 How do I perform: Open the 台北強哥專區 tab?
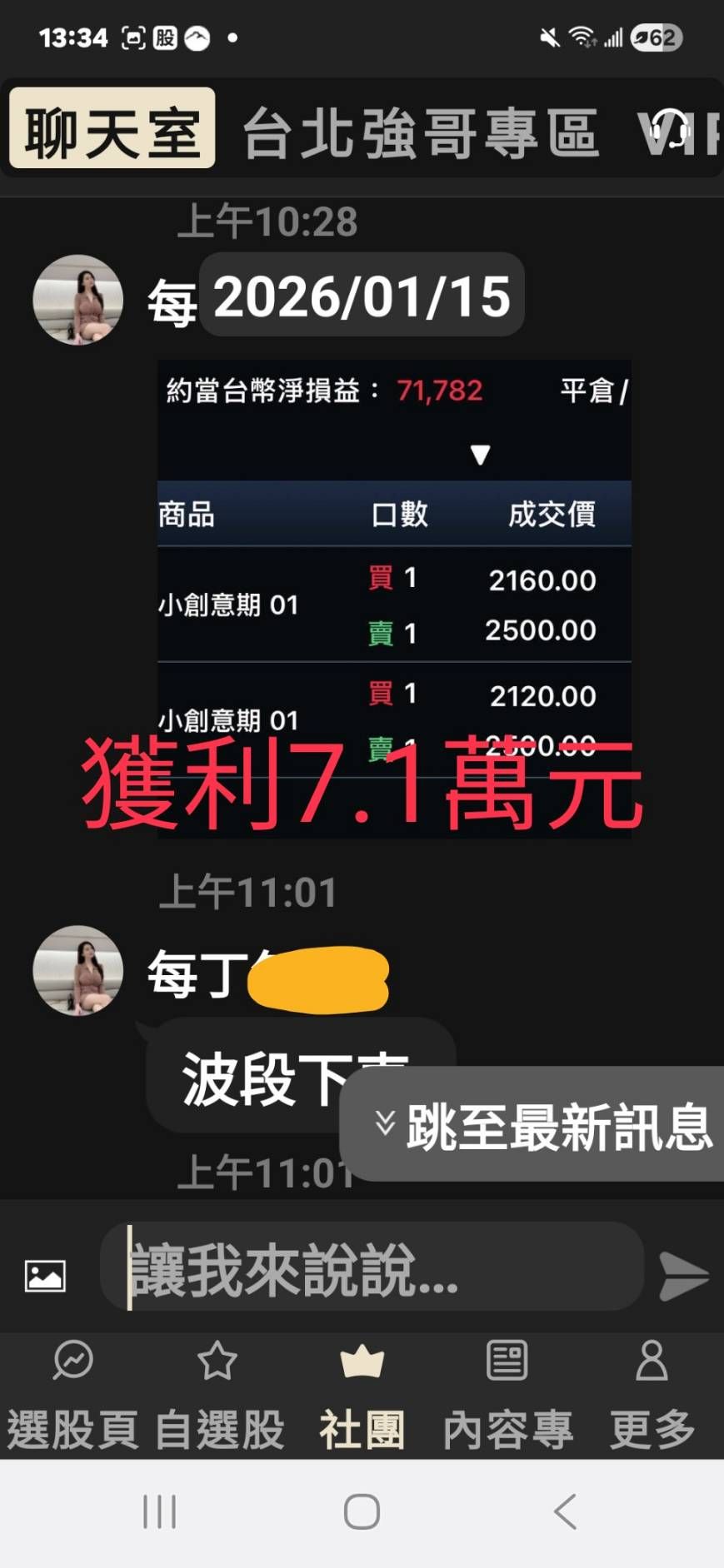point(421,132)
